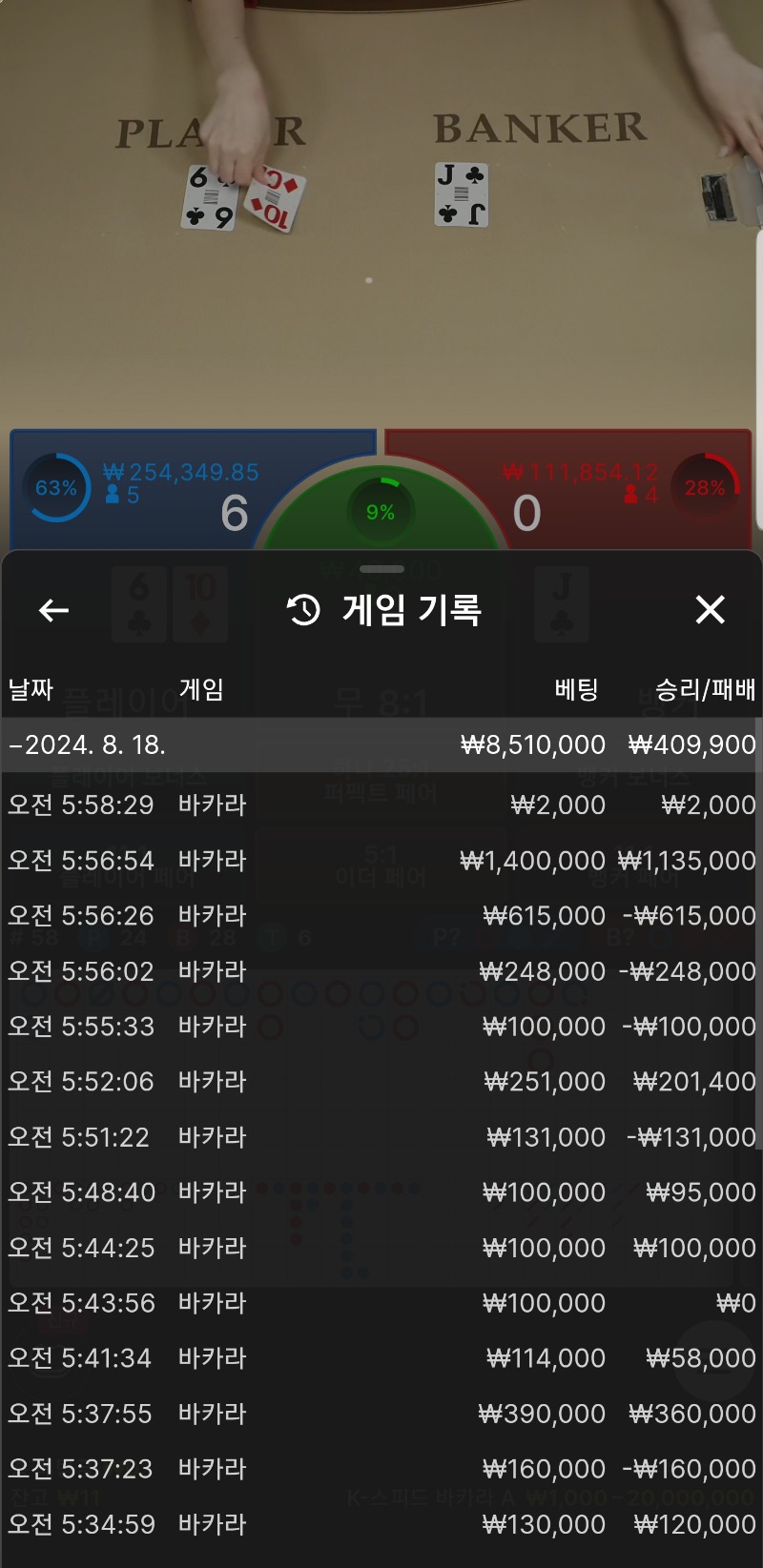Open the 오전 5:41:34 바카라 round
This screenshot has width=763, height=1568.
pyautogui.click(x=381, y=1358)
